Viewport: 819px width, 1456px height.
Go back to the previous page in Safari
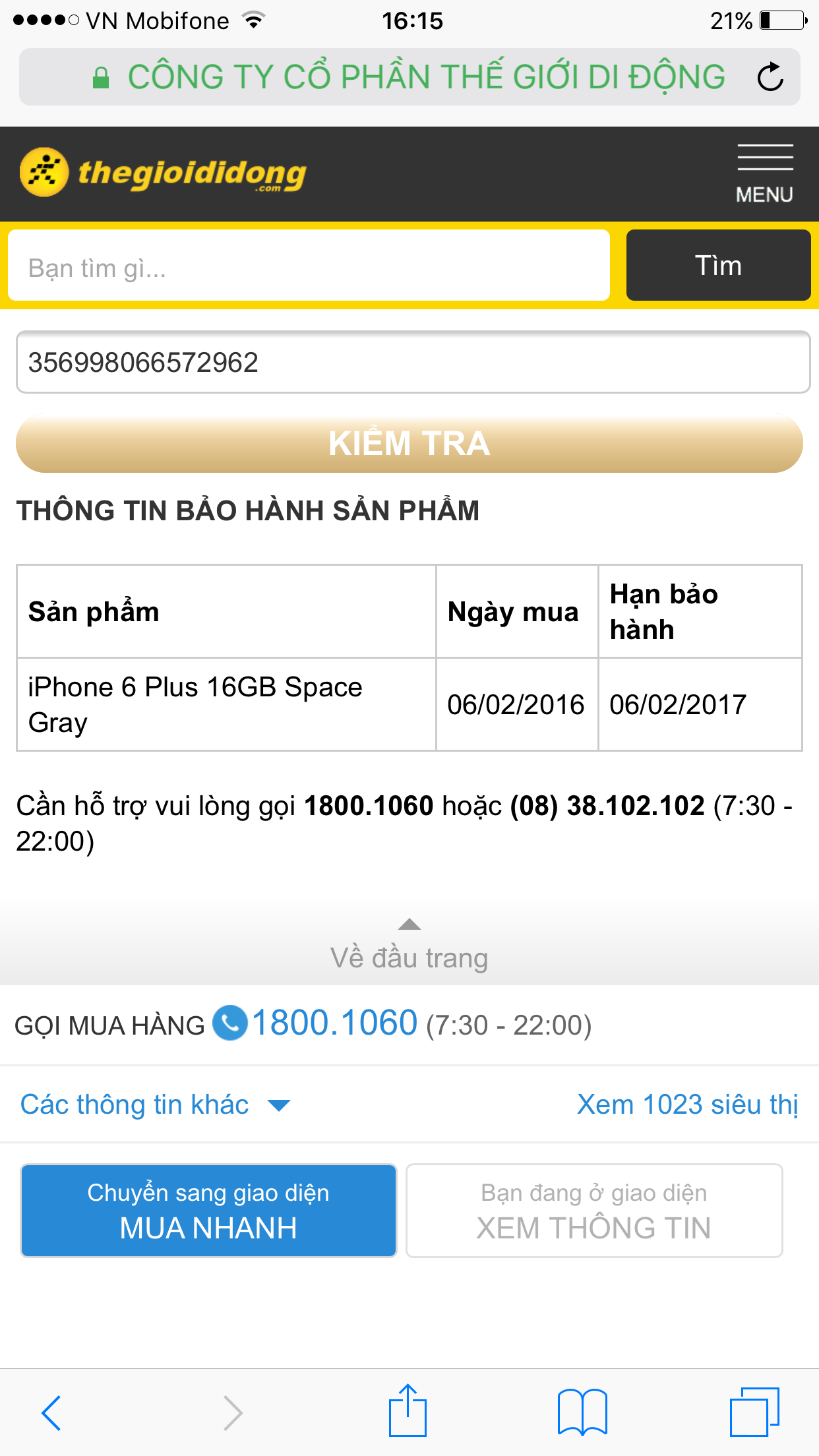point(51,1412)
